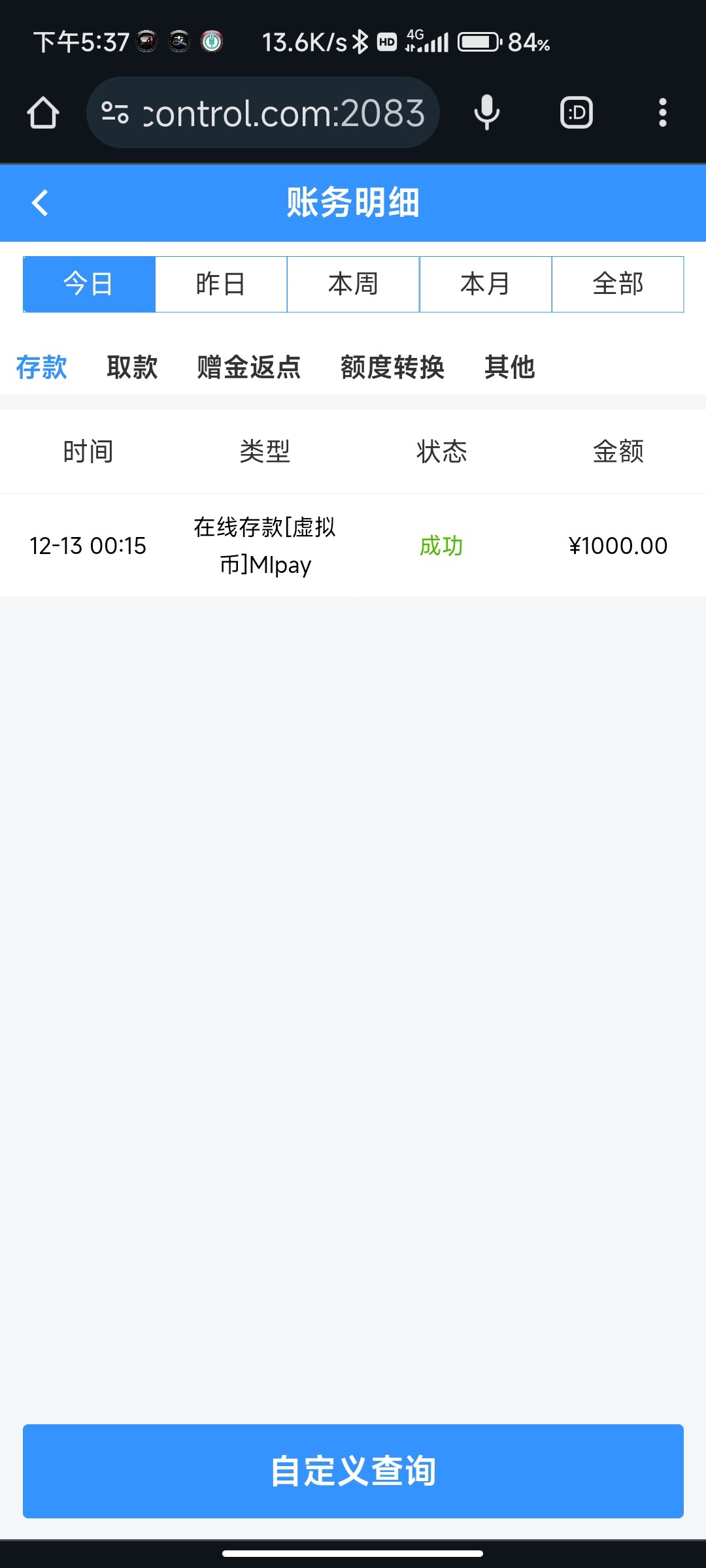Open the browser overflow menu
This screenshot has width=706, height=1568.
click(x=662, y=113)
